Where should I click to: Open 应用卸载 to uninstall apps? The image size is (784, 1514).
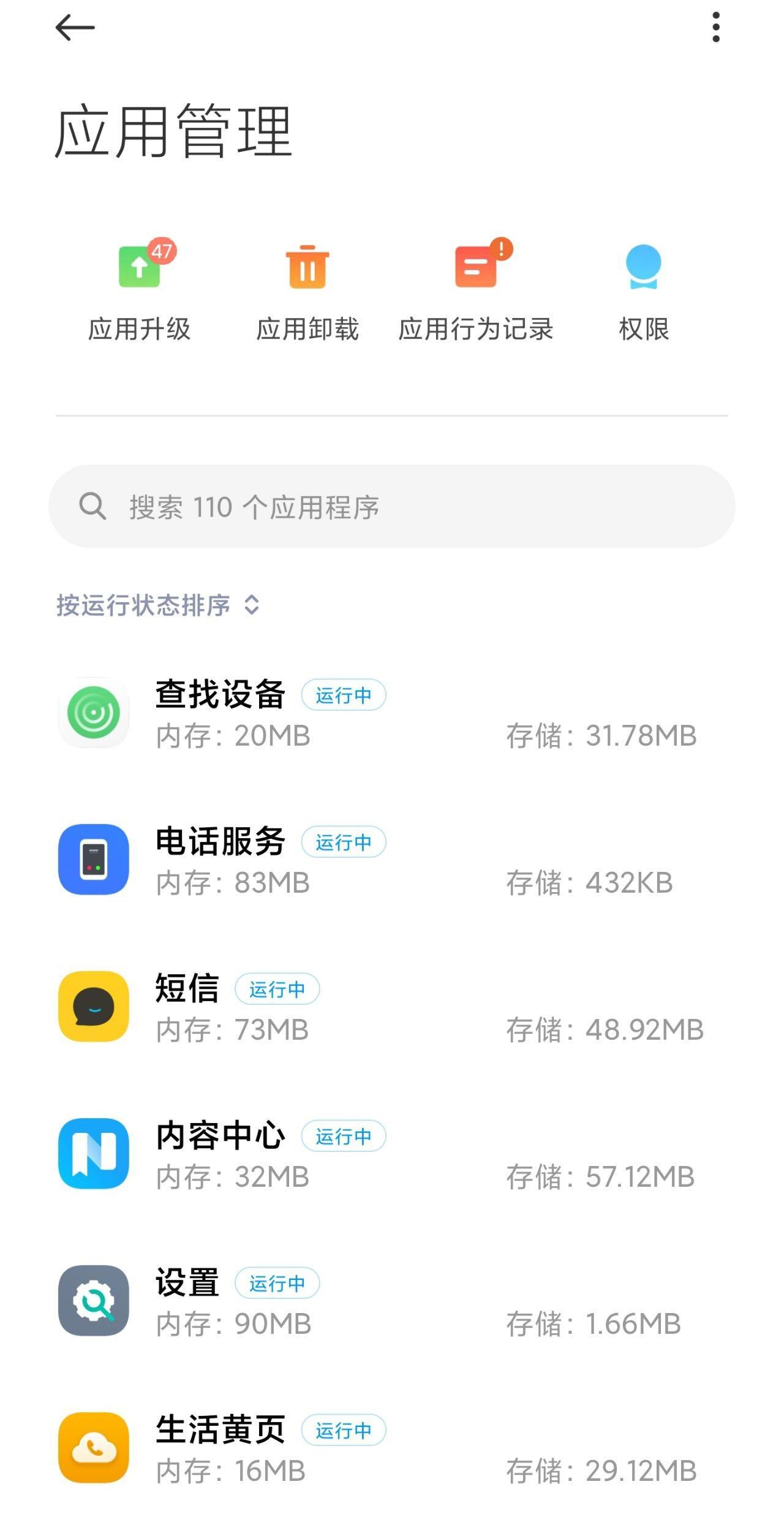click(308, 288)
